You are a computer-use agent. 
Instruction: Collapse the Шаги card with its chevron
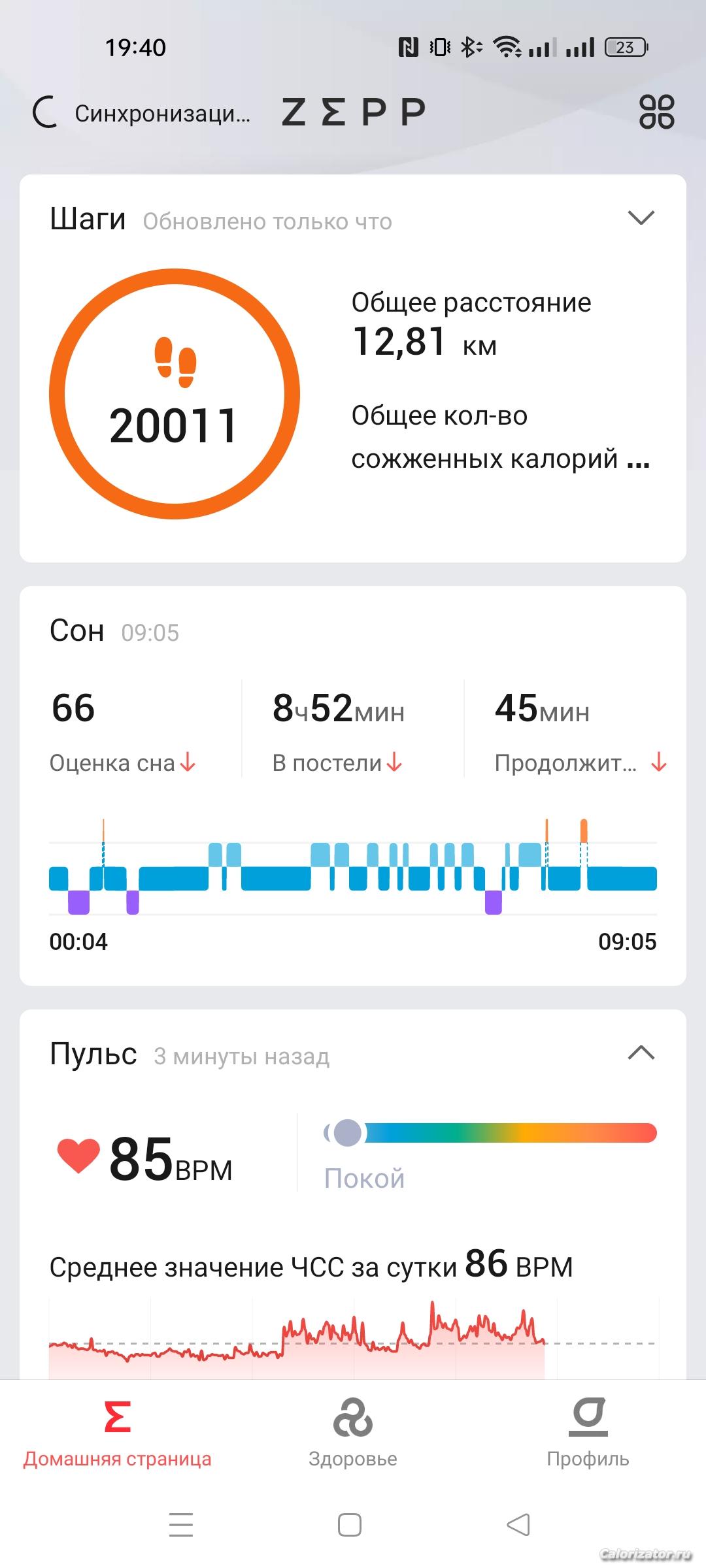pos(641,218)
